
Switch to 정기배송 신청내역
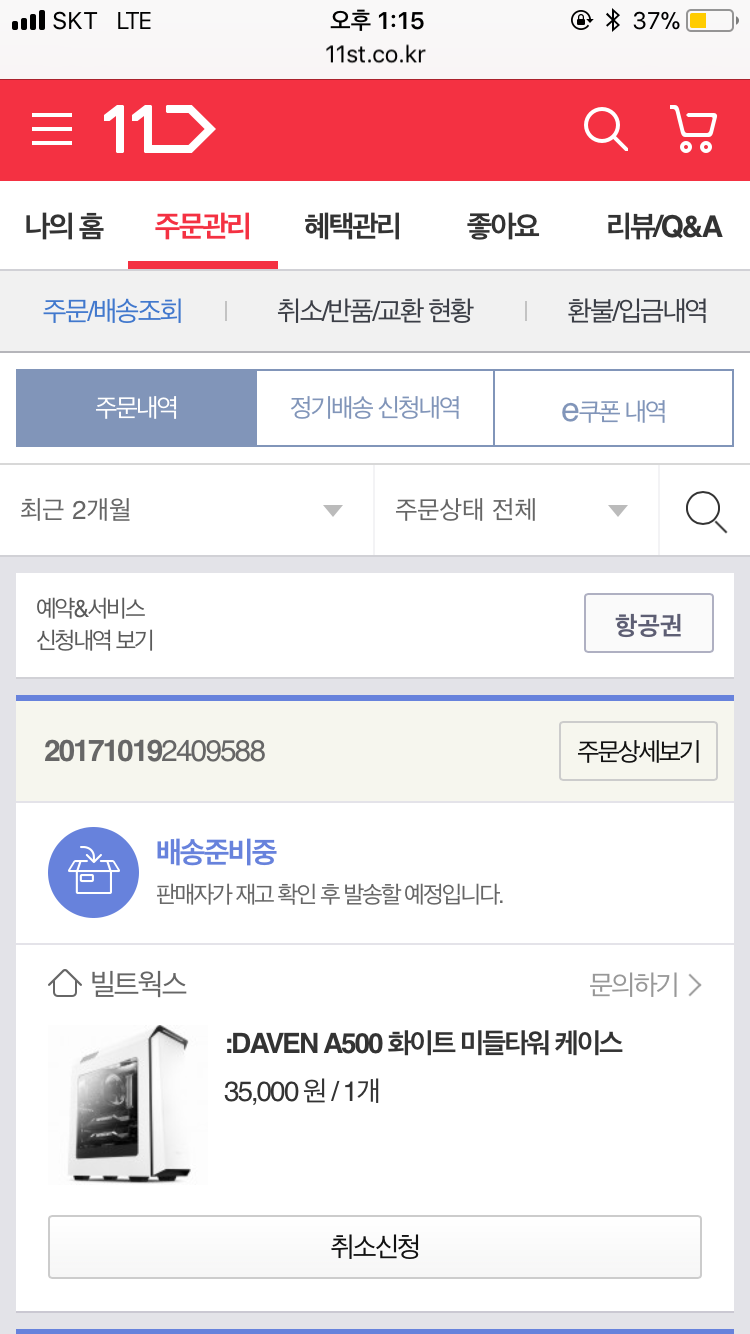[375, 408]
